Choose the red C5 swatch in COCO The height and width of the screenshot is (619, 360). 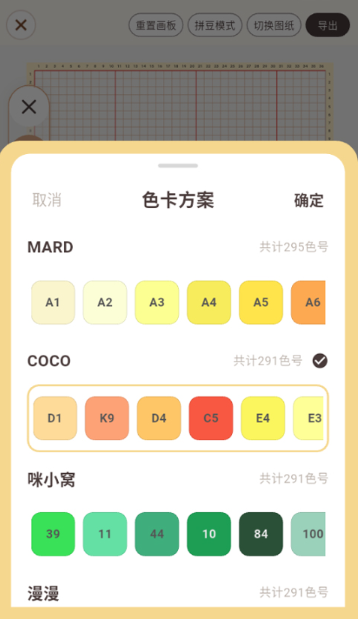tap(211, 418)
